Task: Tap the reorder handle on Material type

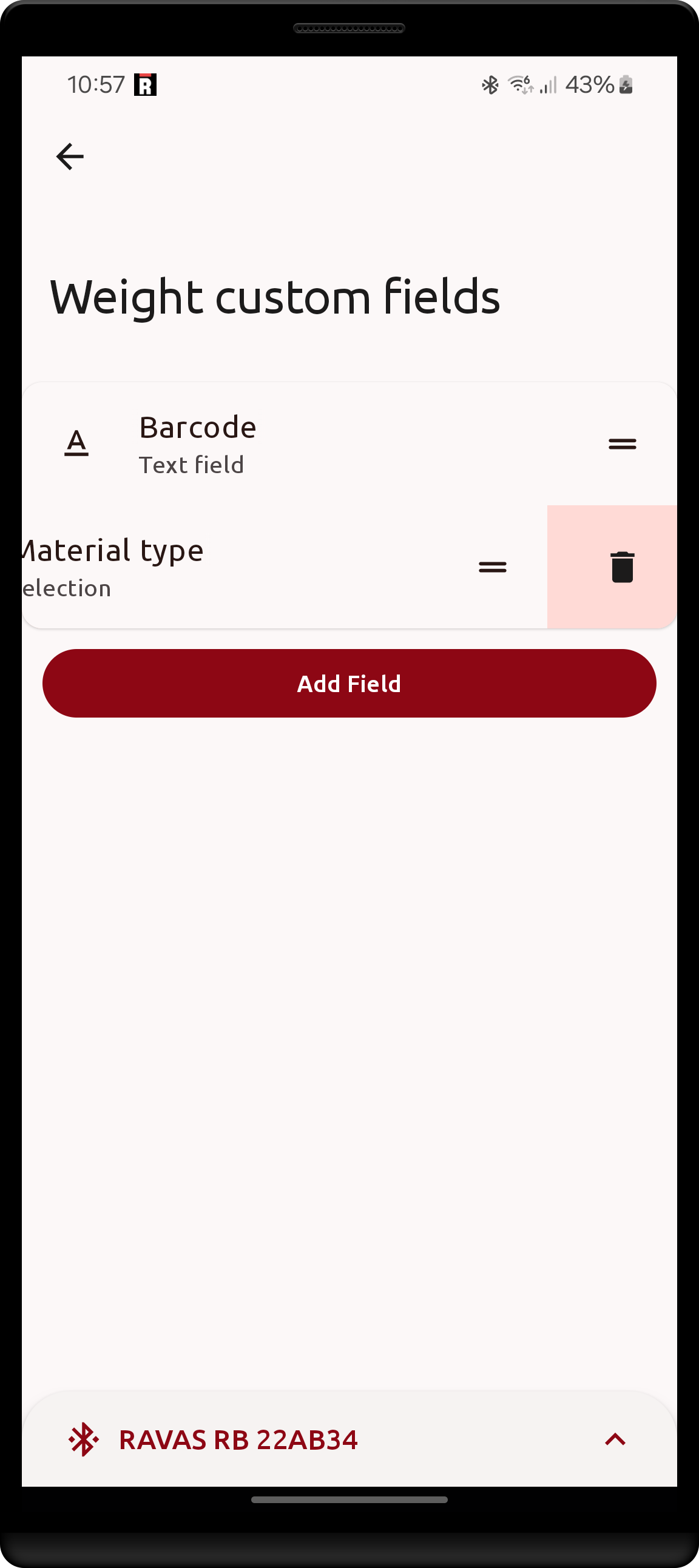Action: tap(493, 567)
